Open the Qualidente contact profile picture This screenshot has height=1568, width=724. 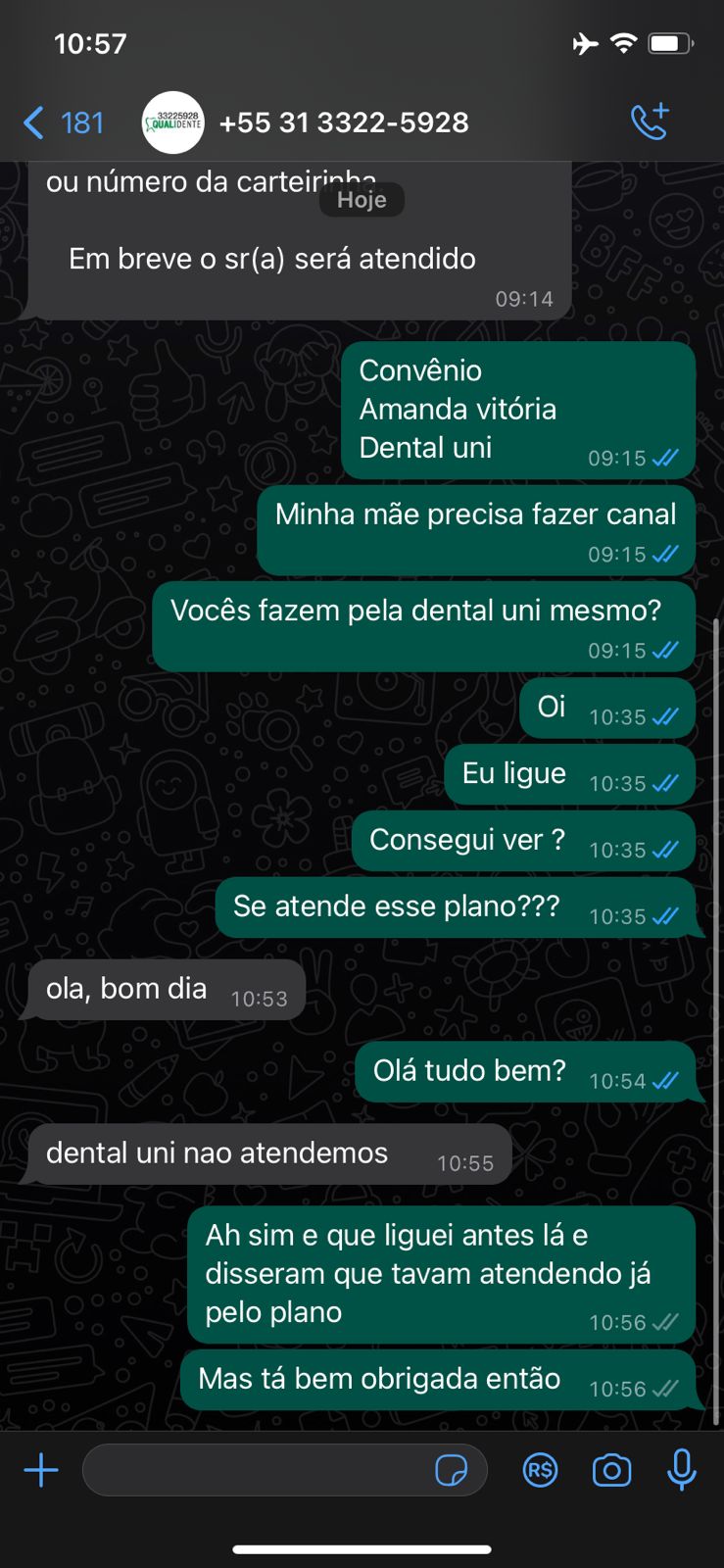(x=173, y=123)
